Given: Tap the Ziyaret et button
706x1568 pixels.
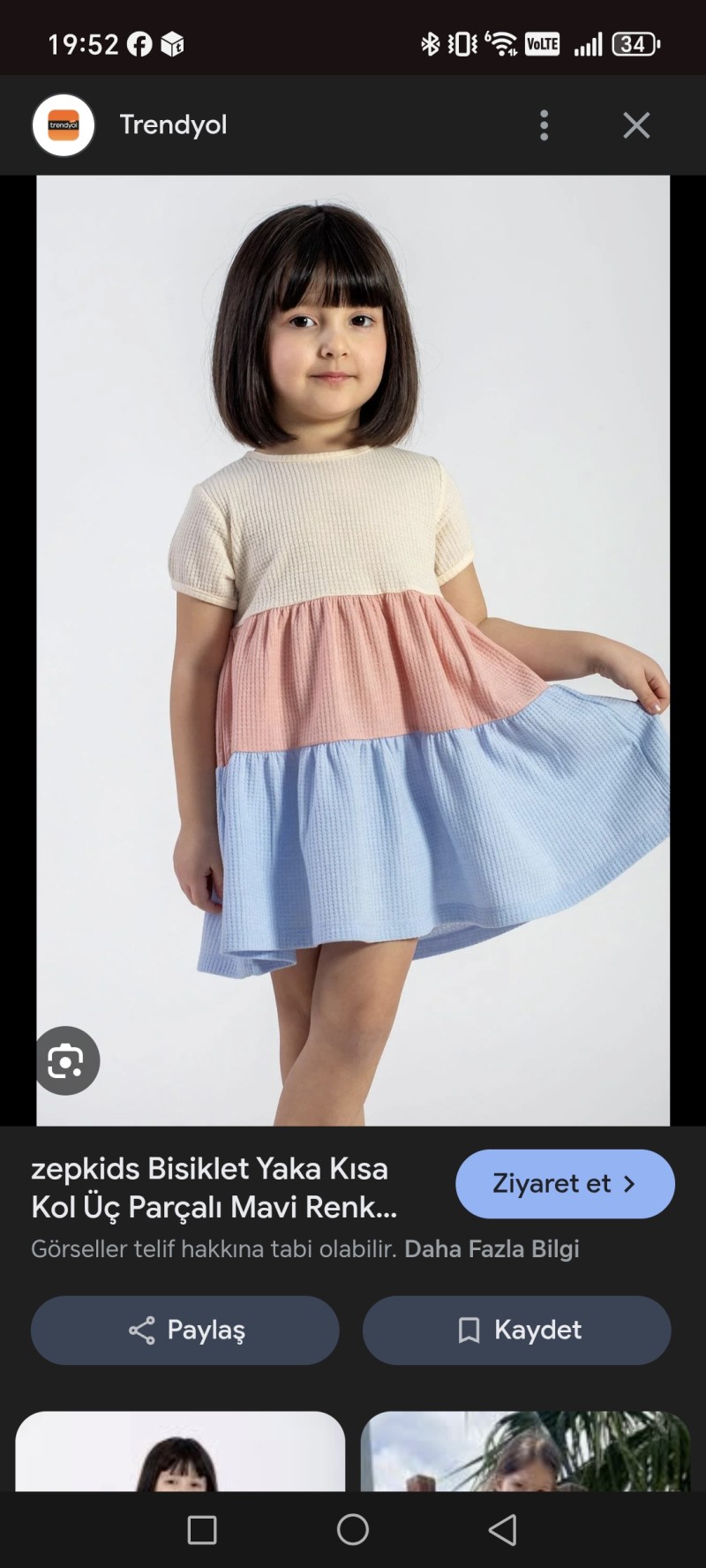Looking at the screenshot, I should tap(565, 1183).
